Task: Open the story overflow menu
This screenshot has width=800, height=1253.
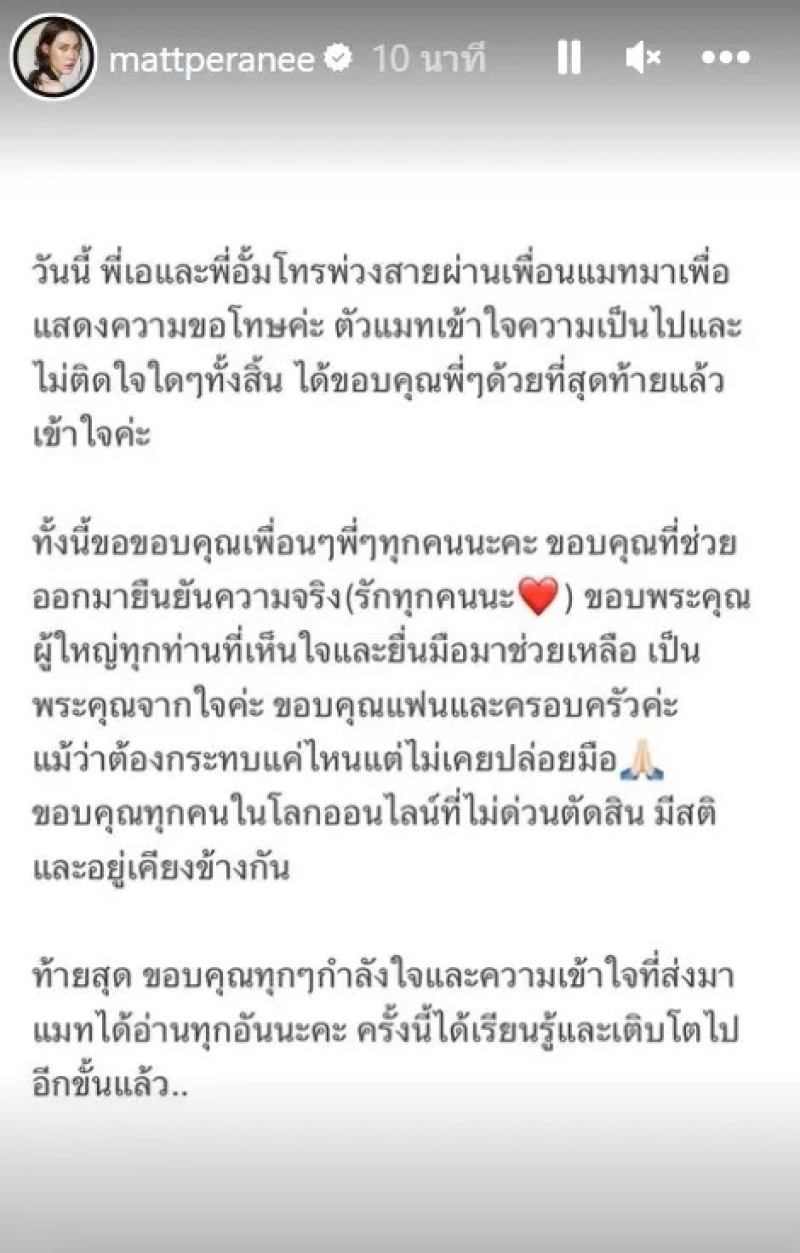Action: 725,60
